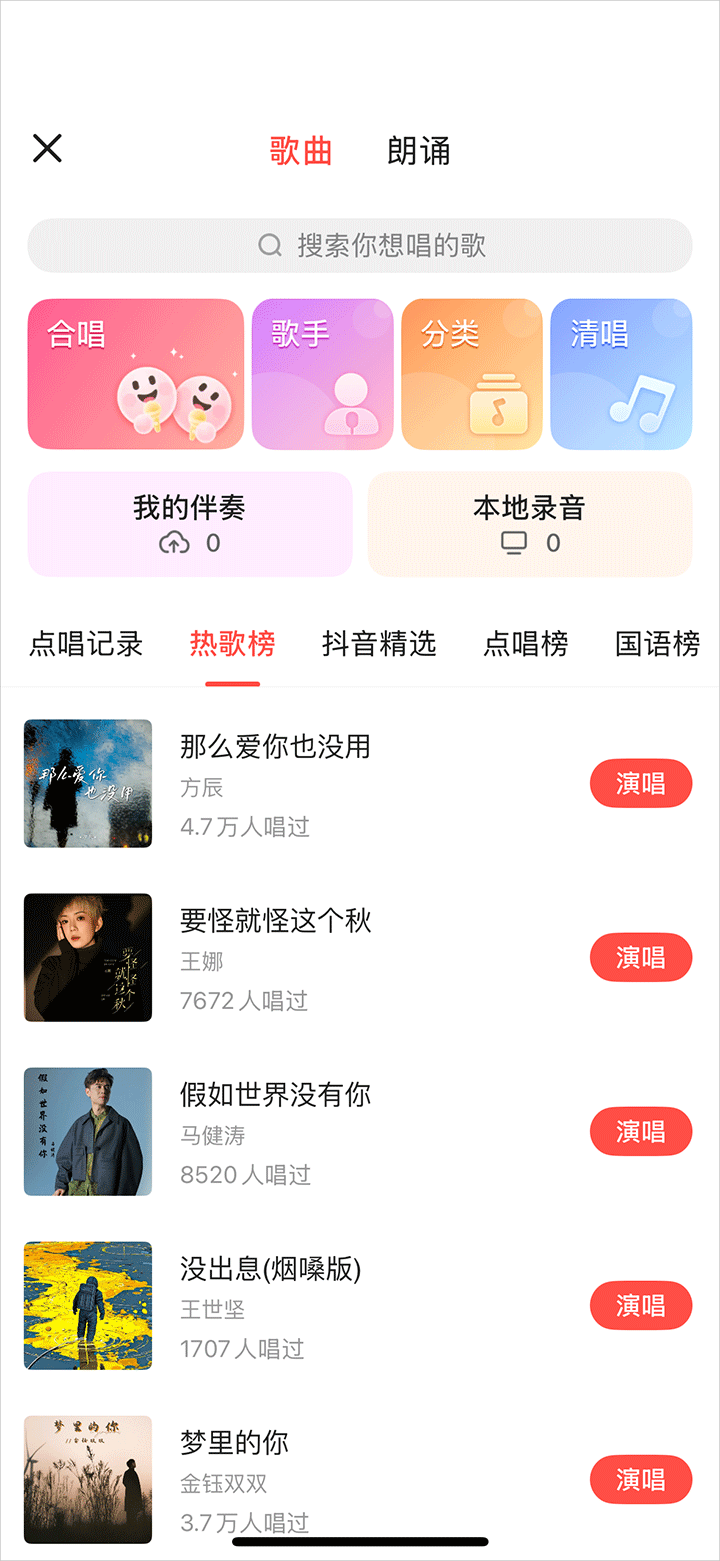Open the 合唱 duet card
Screen dimensions: 720x1561
pyautogui.click(x=136, y=374)
